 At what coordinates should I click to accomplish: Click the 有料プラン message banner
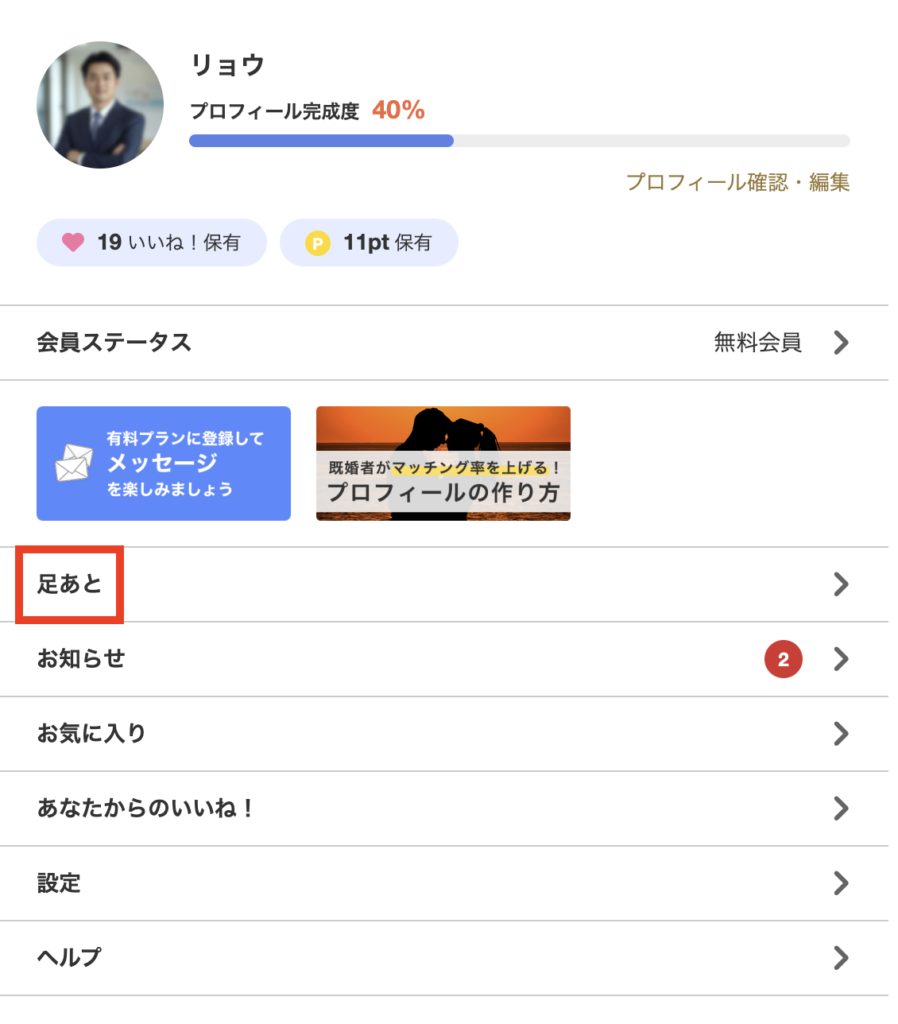163,463
